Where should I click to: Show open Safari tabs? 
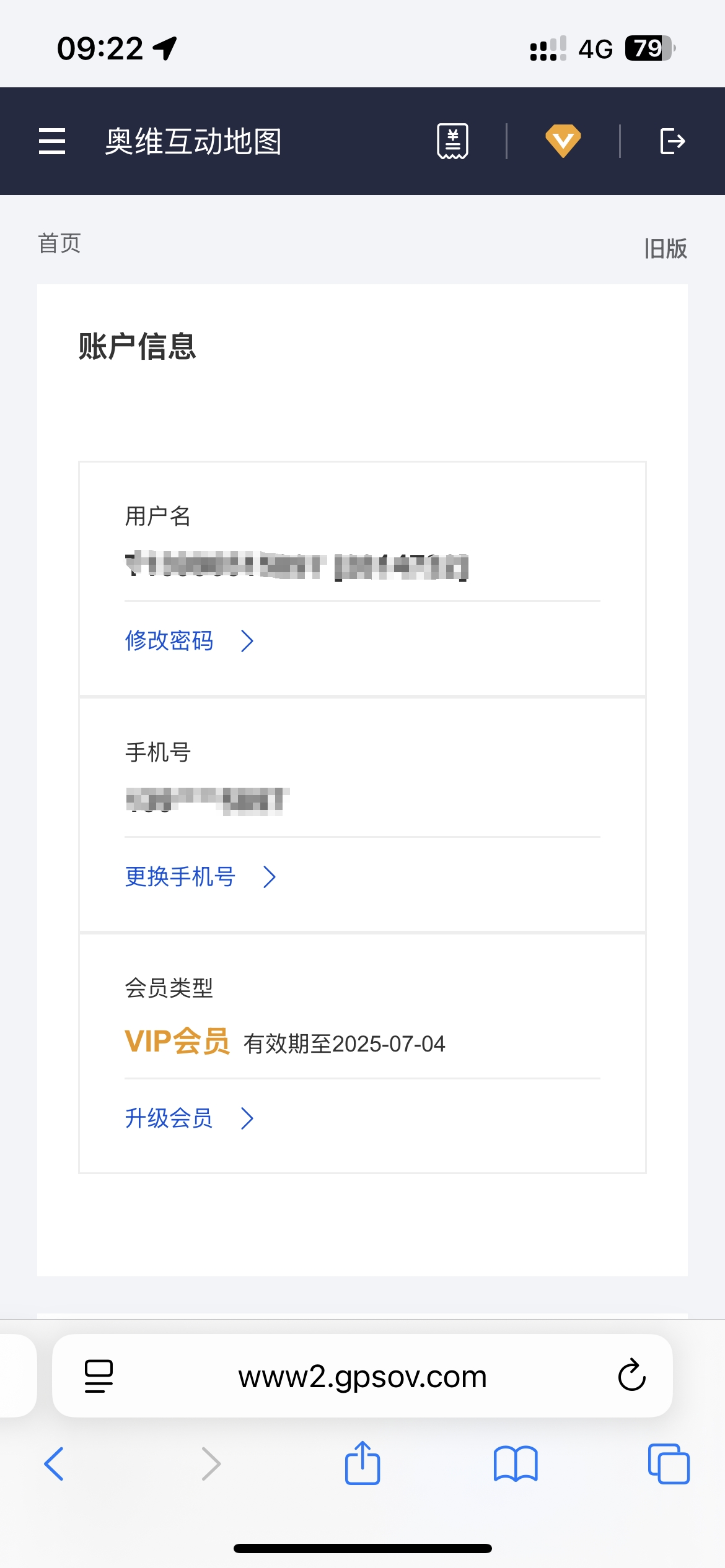point(669,1464)
